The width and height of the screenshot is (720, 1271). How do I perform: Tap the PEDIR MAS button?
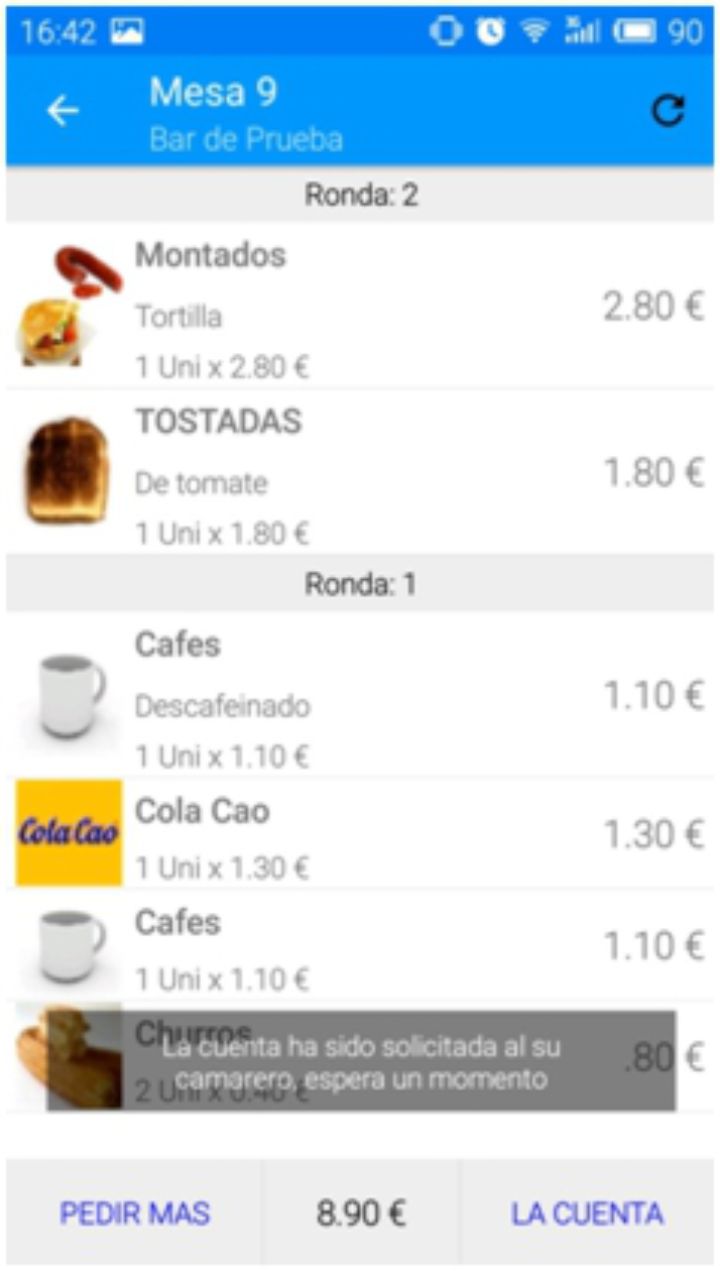click(135, 1213)
